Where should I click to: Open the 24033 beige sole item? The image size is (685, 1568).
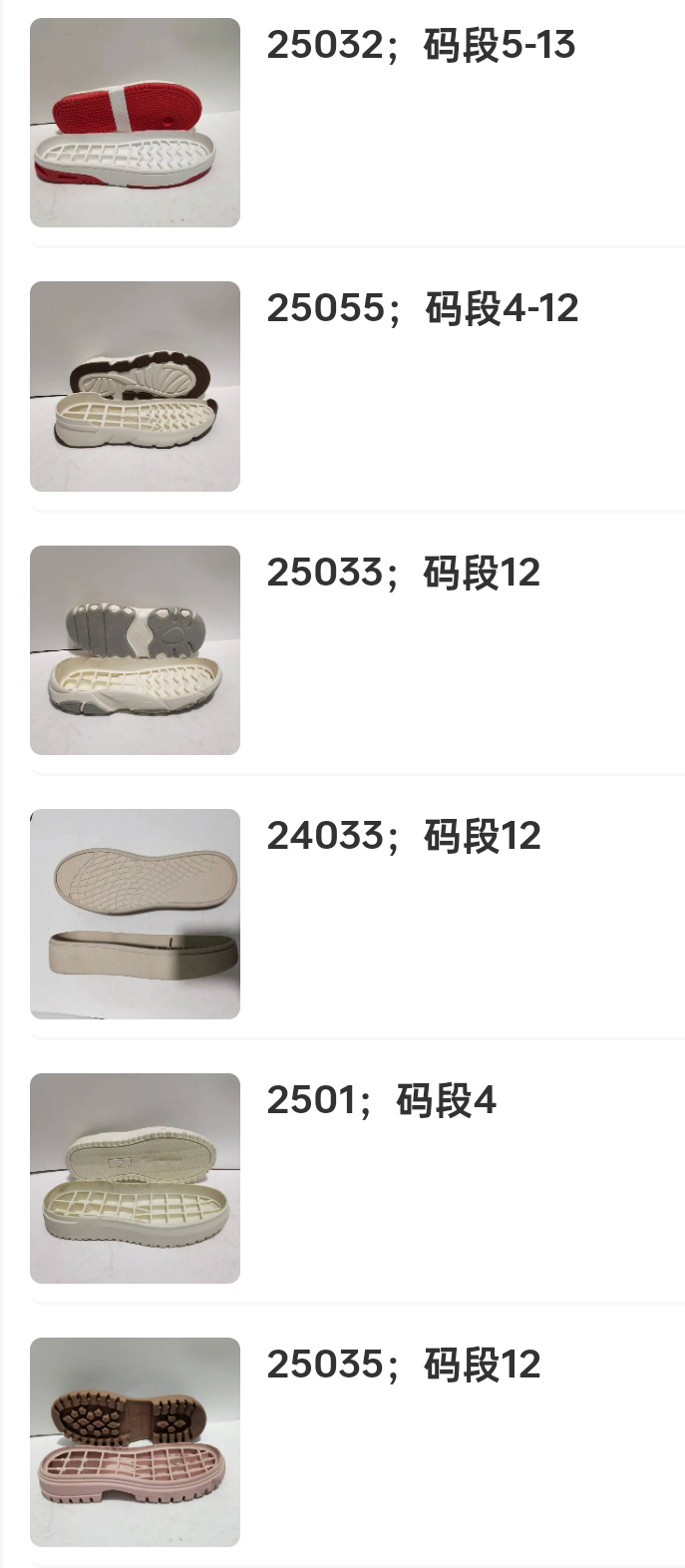[x=403, y=837]
